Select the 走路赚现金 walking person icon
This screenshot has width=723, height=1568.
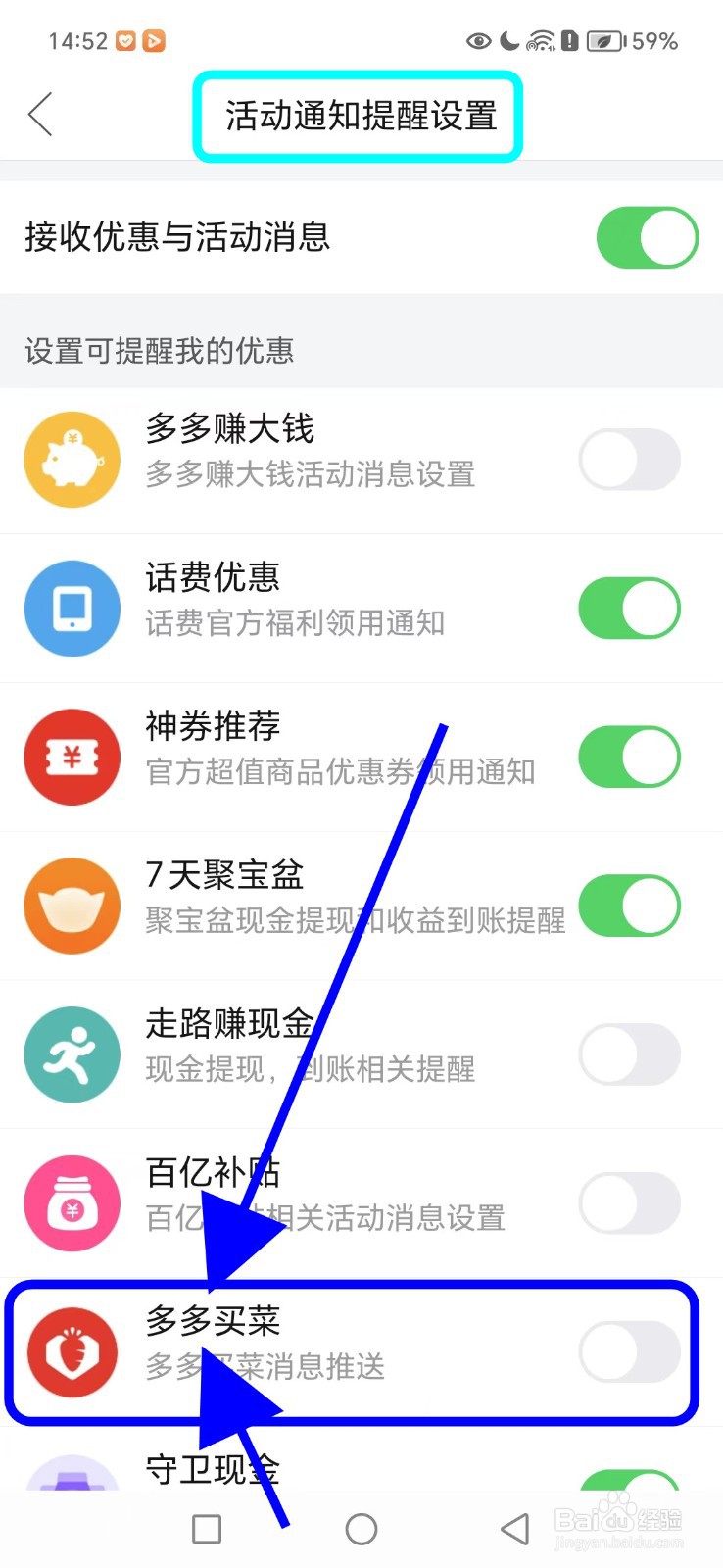click(x=72, y=1053)
